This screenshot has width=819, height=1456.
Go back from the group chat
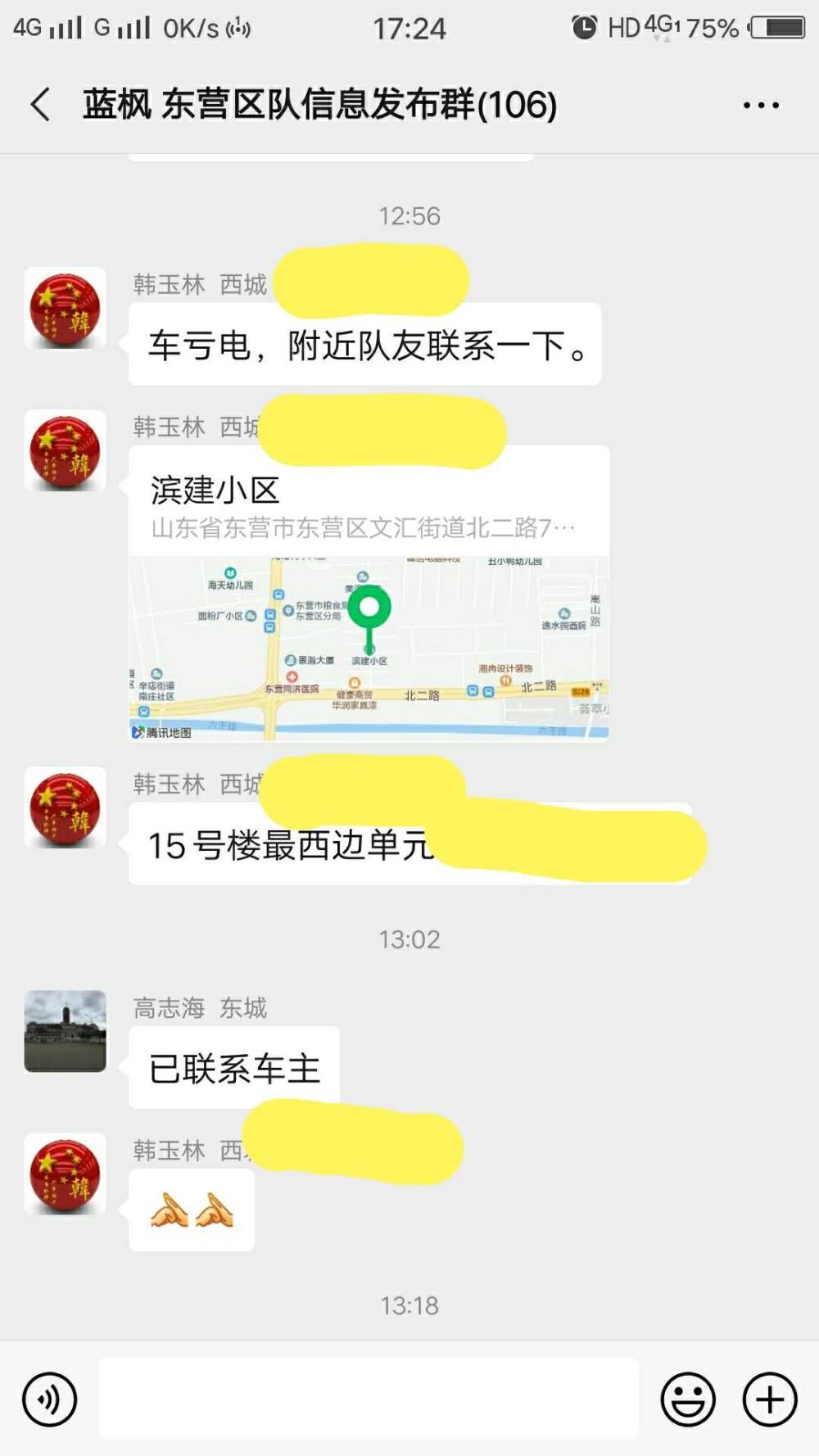click(x=41, y=105)
